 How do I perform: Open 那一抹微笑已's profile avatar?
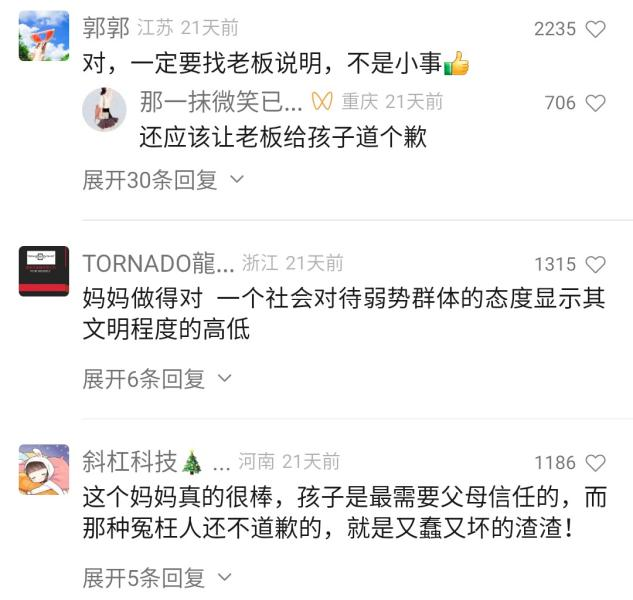(104, 110)
